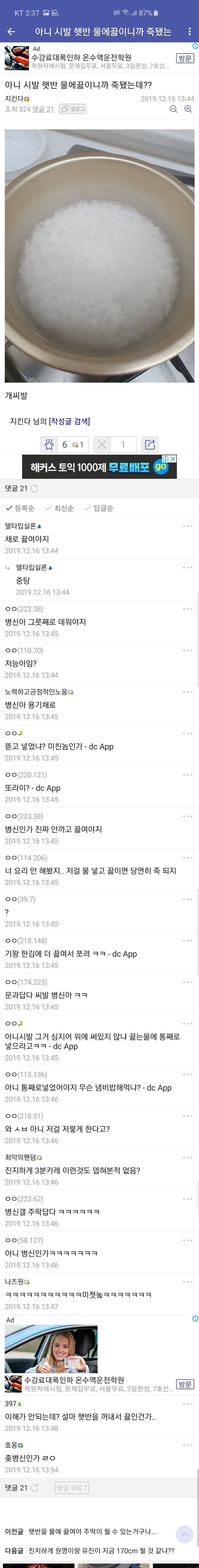The image size is (199, 1568).
Task: Open the author's 갤로그 button
Action: [x=72, y=109]
